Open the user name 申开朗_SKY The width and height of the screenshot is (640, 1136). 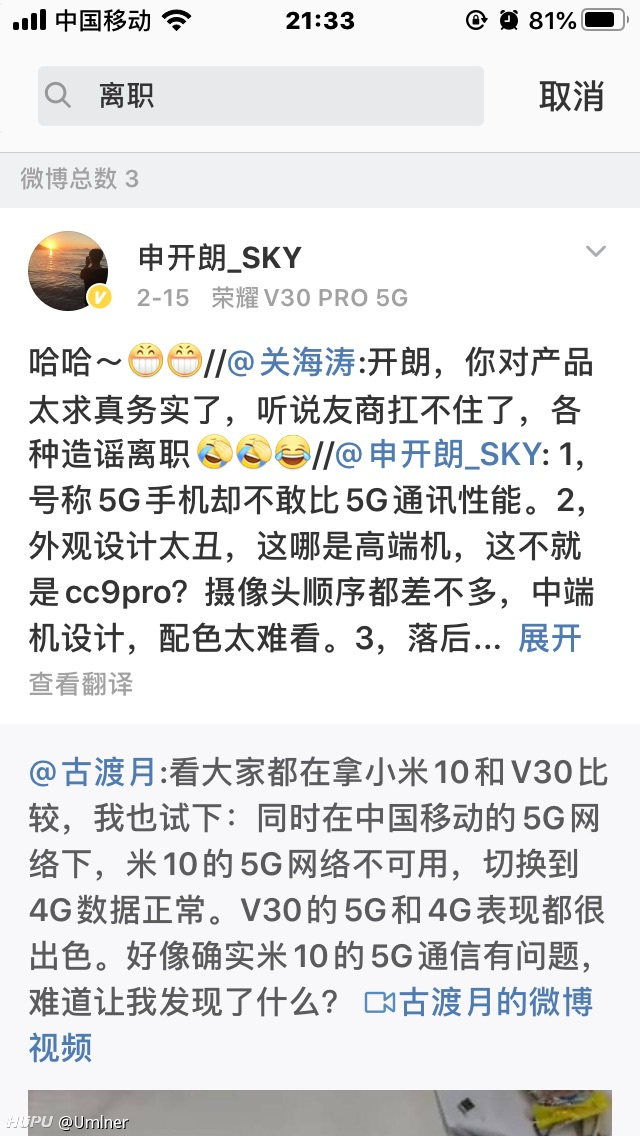tap(220, 258)
